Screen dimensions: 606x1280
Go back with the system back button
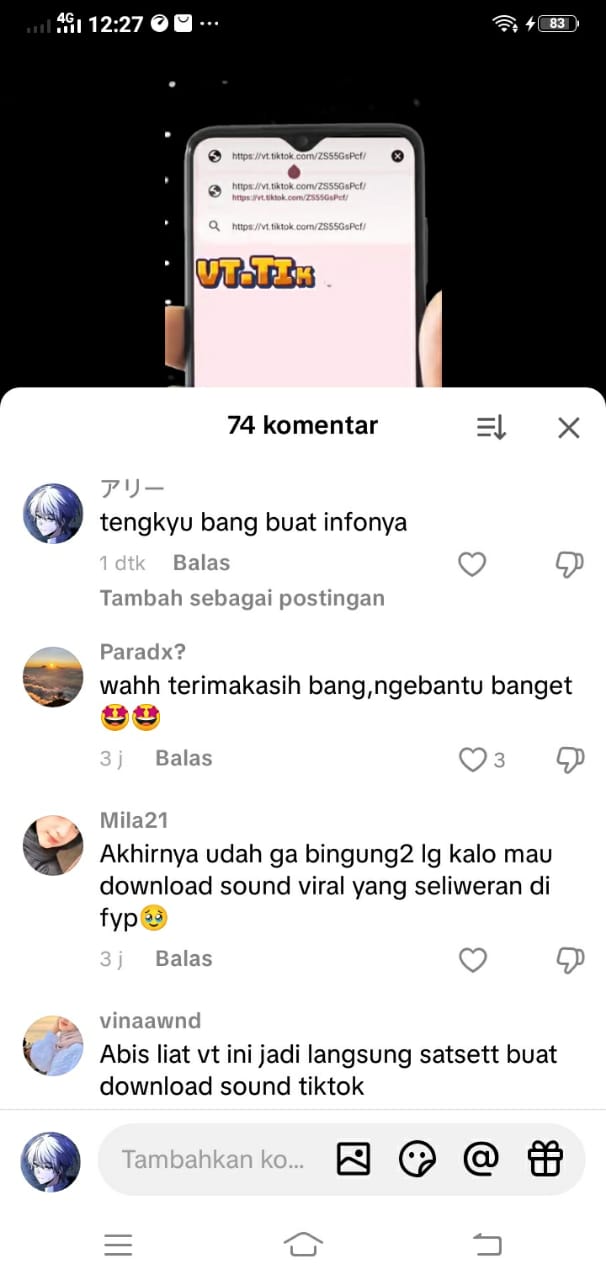pyautogui.click(x=487, y=1244)
